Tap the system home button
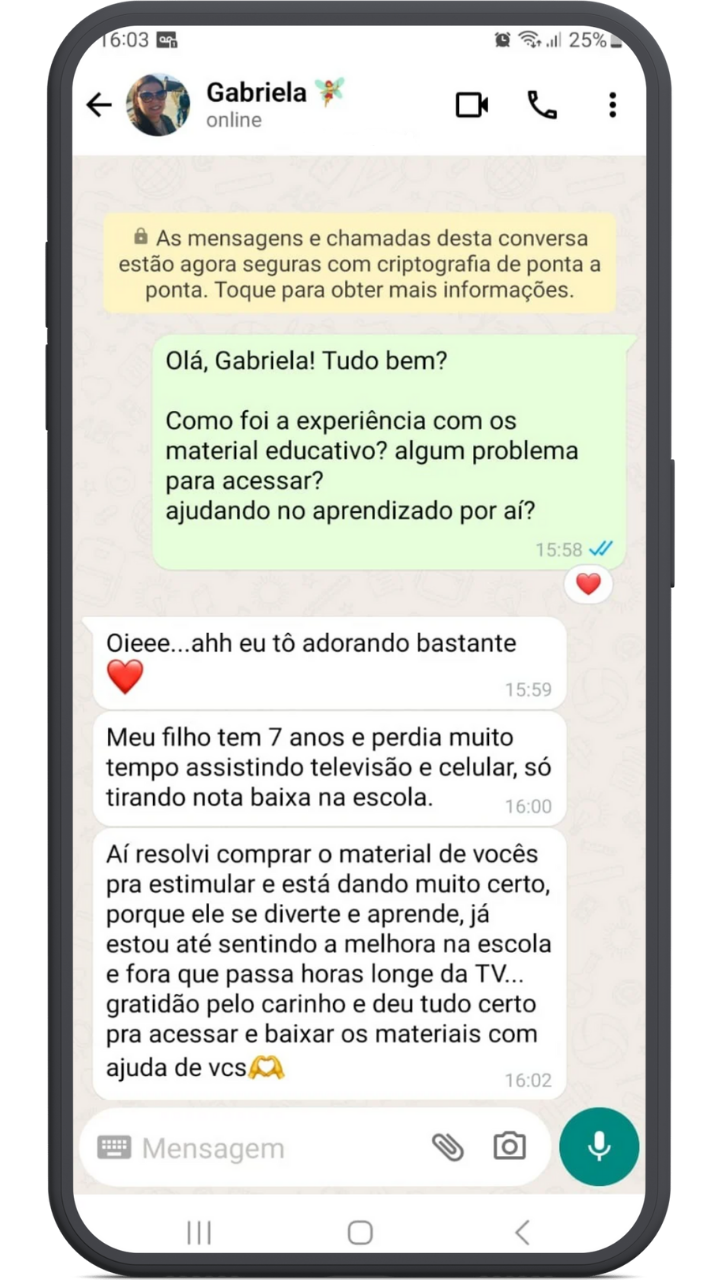Screen dimensions: 720x1280 (x=360, y=1233)
